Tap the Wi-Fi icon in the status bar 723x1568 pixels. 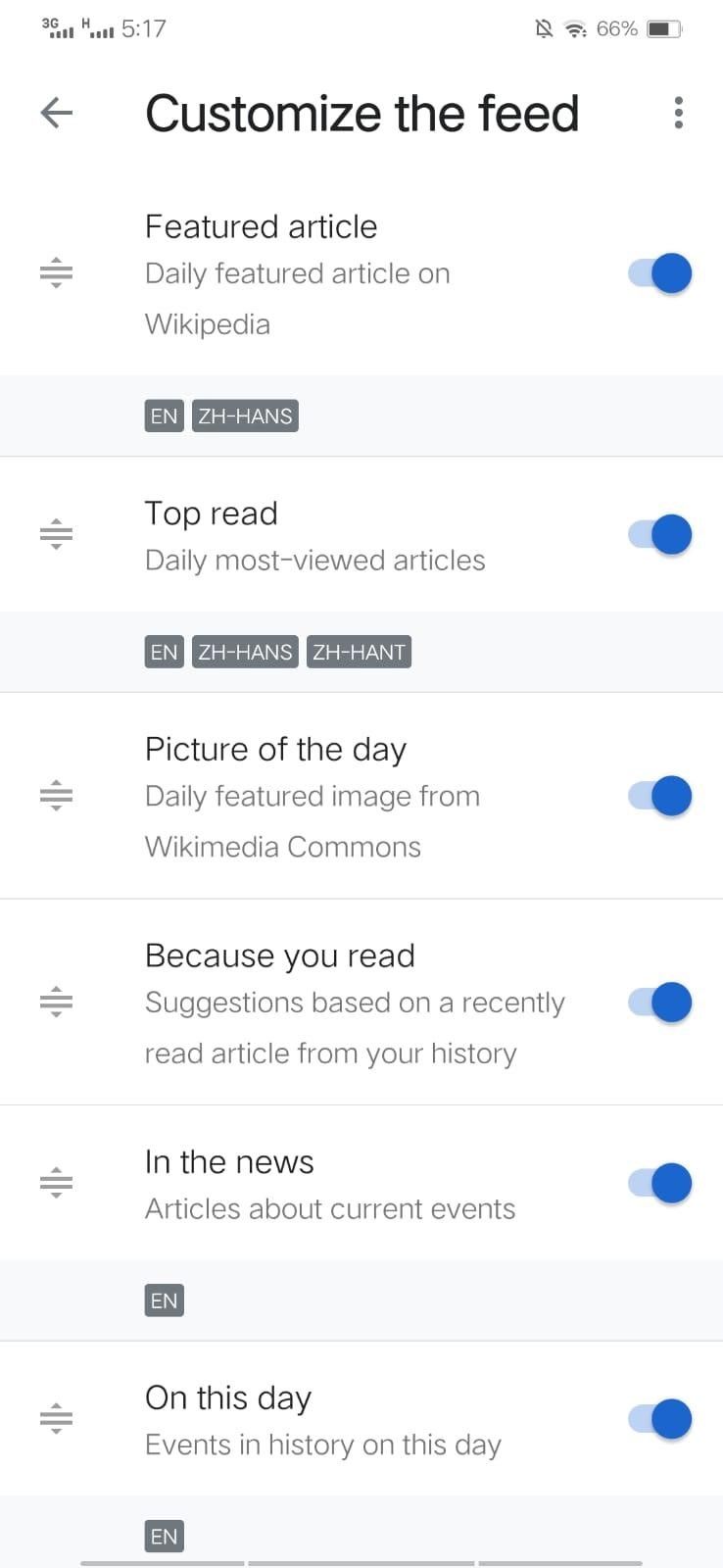coord(573,27)
